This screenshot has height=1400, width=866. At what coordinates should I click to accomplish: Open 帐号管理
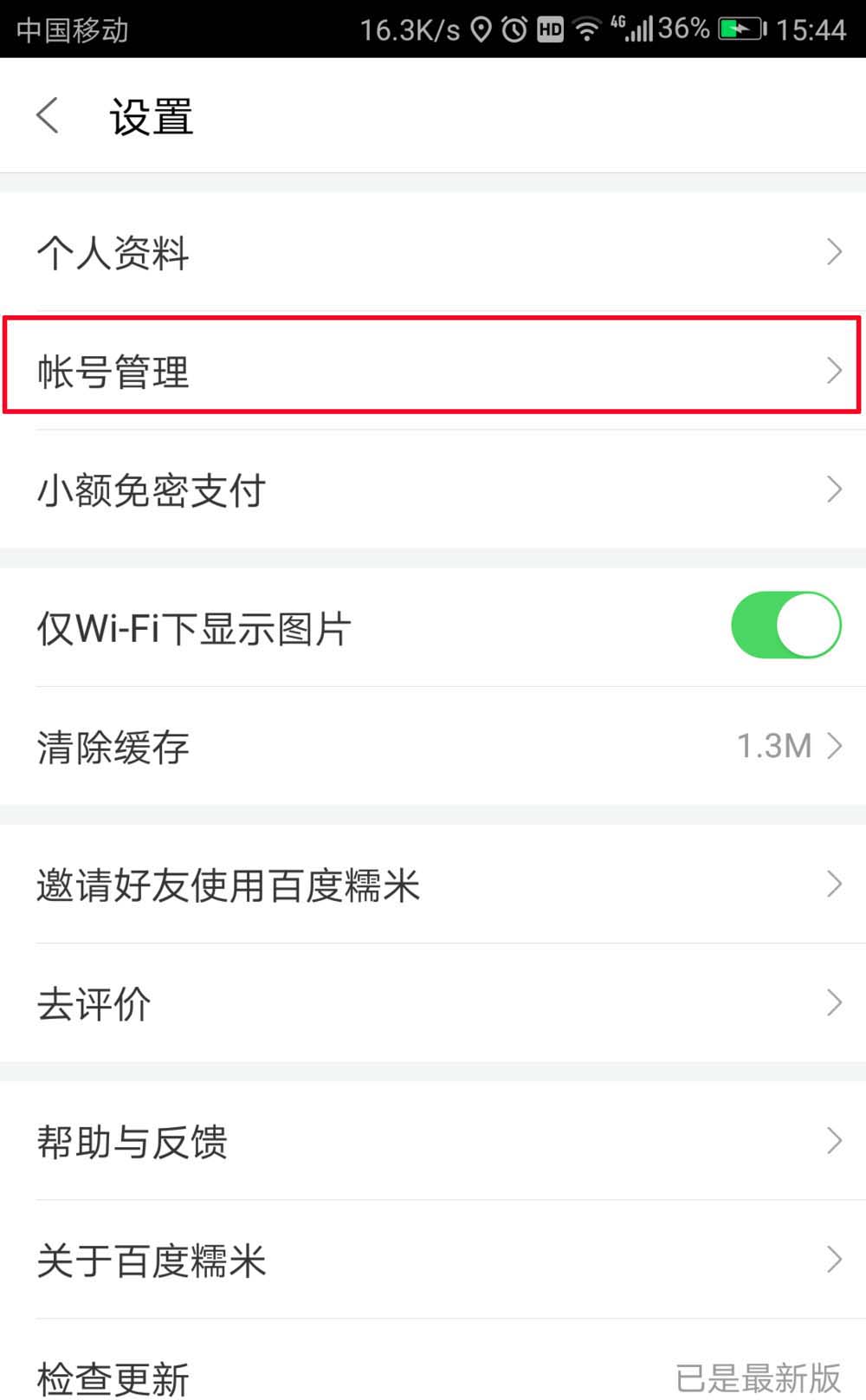pyautogui.click(x=433, y=371)
